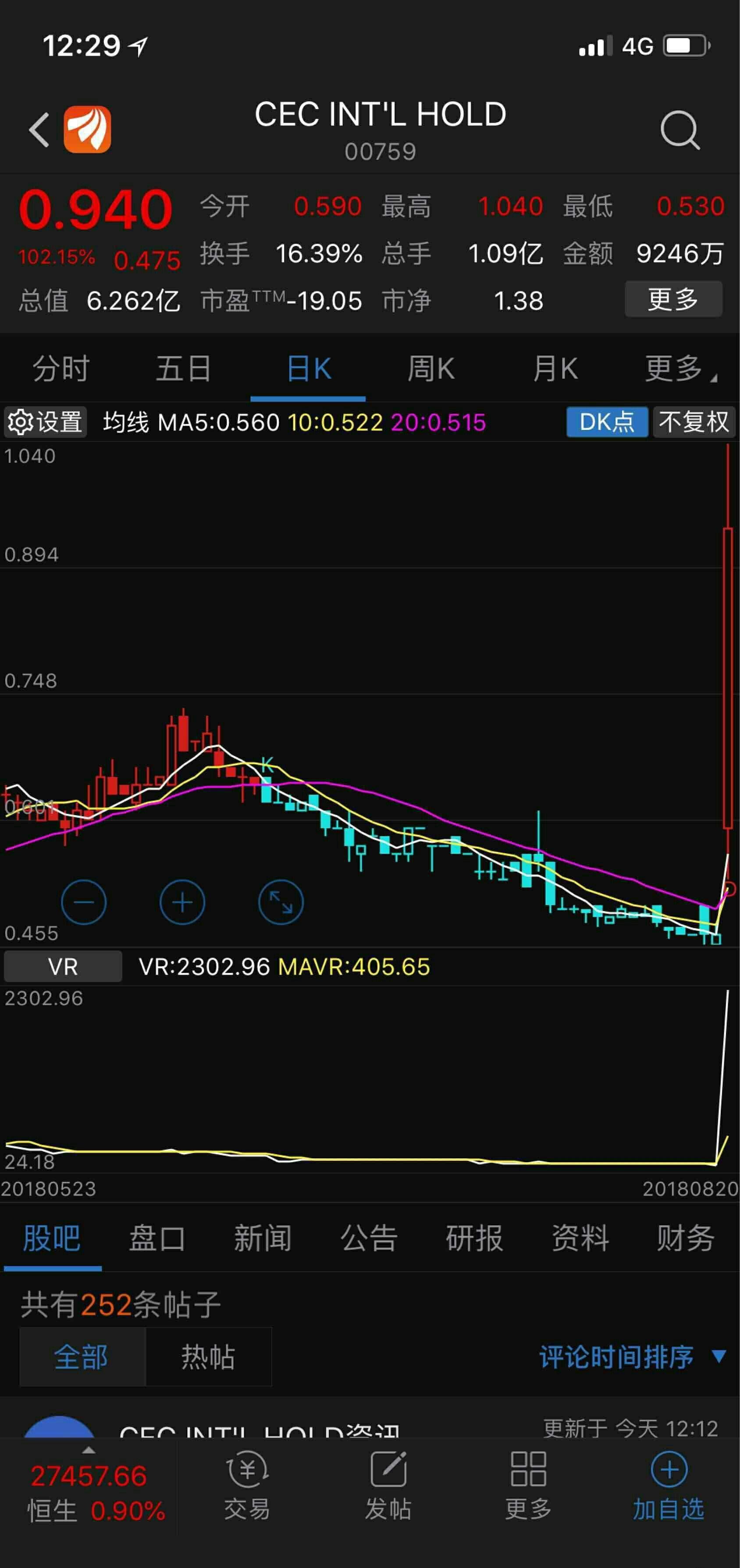Tap 更多 button beside the stock stats

674,299
